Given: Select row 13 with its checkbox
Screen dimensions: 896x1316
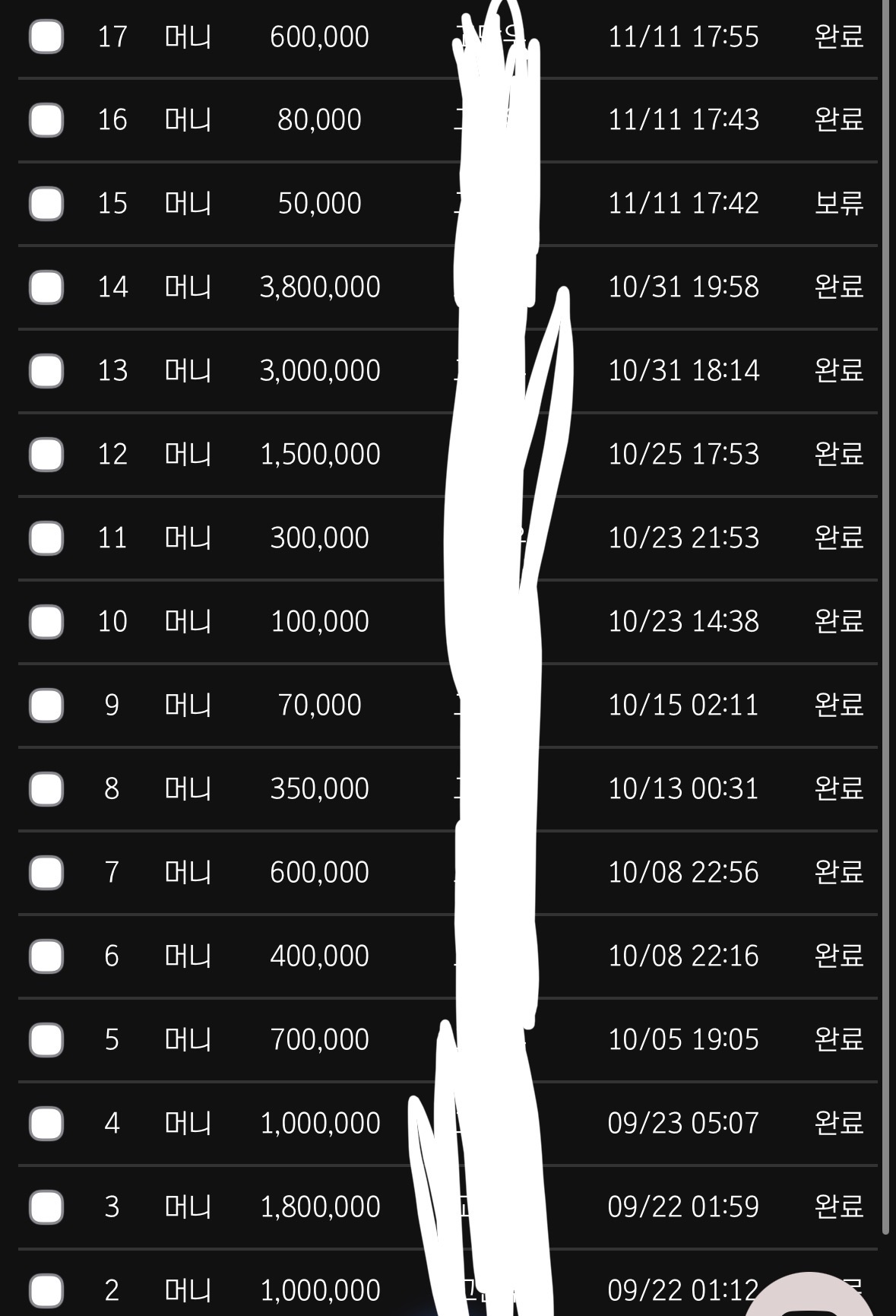Looking at the screenshot, I should click(x=46, y=371).
